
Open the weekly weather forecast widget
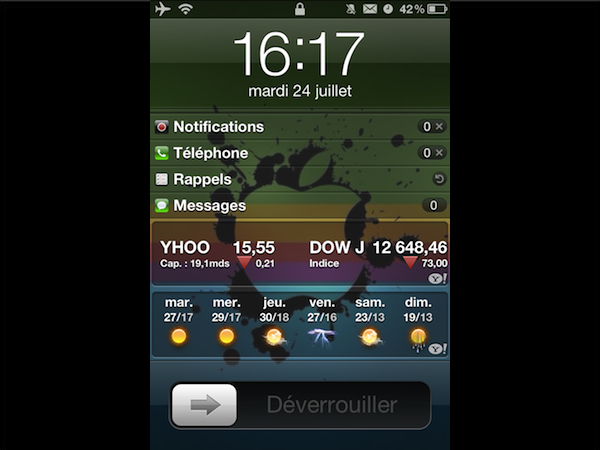(299, 324)
